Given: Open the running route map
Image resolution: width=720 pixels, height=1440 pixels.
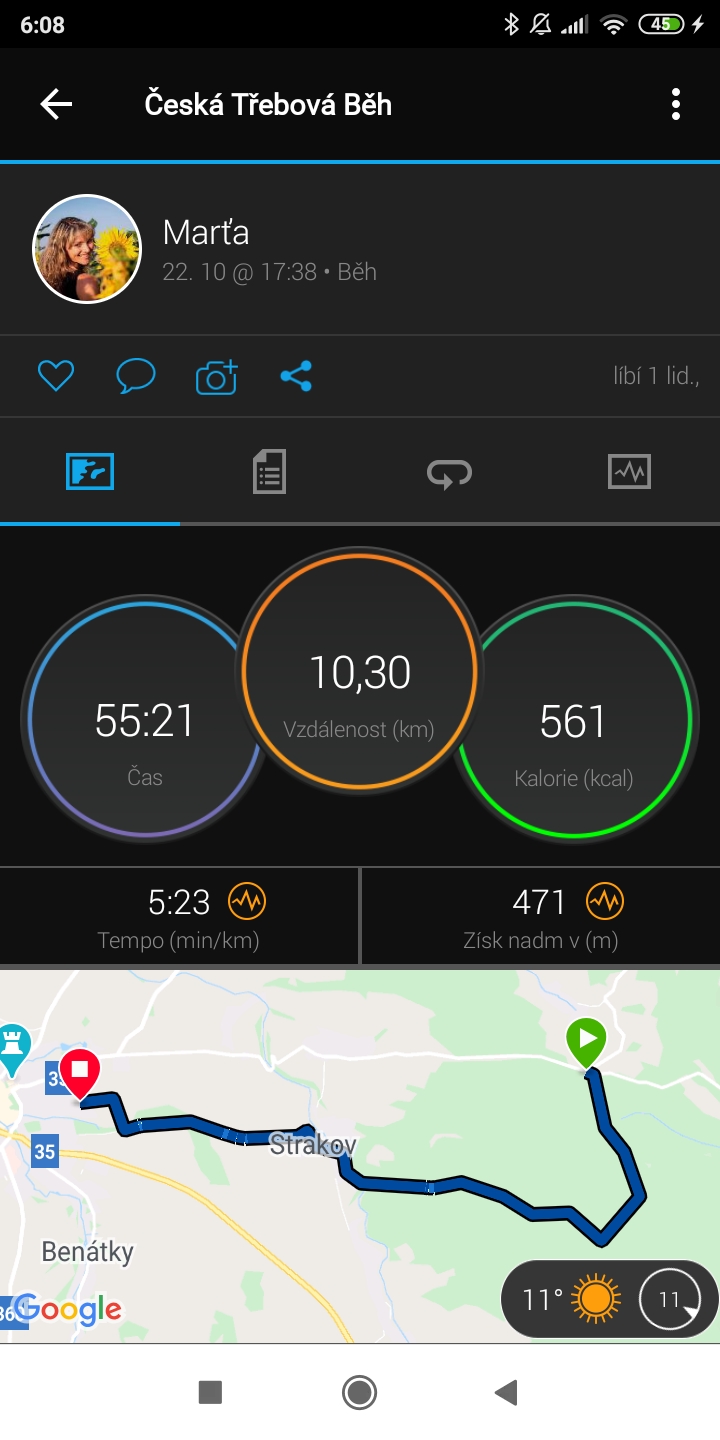Looking at the screenshot, I should tap(360, 1156).
